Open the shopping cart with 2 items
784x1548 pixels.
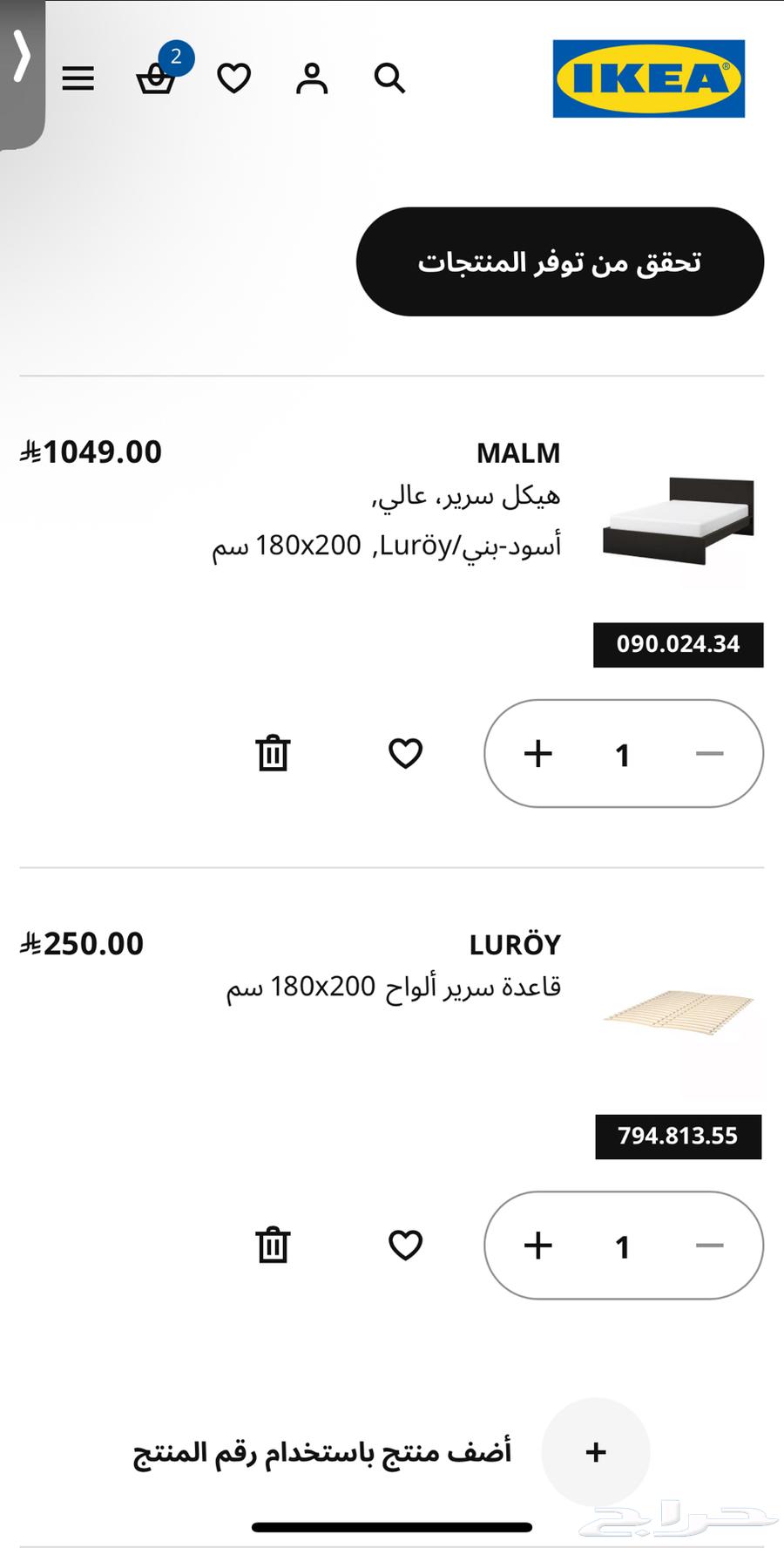pos(155,80)
